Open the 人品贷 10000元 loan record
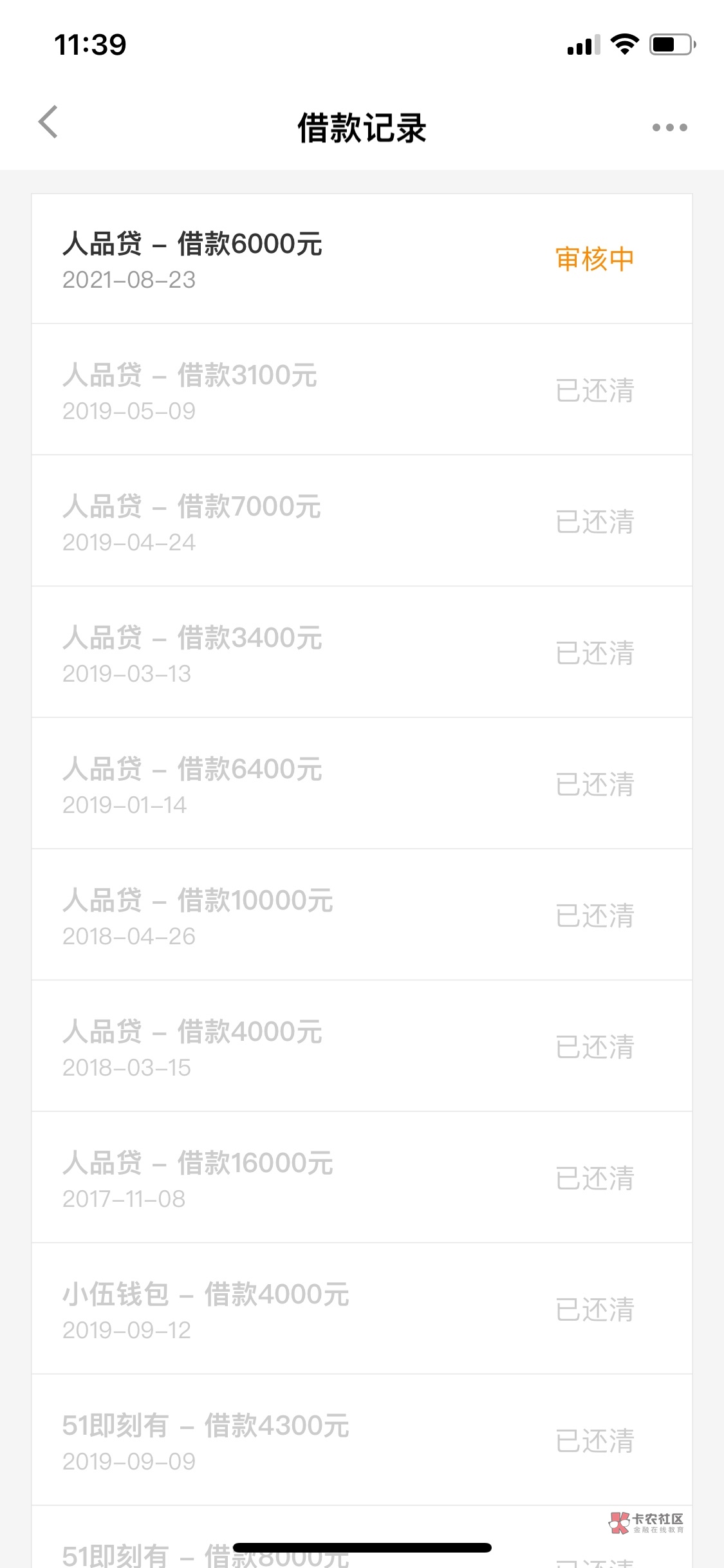Viewport: 724px width, 1568px height. pos(362,916)
